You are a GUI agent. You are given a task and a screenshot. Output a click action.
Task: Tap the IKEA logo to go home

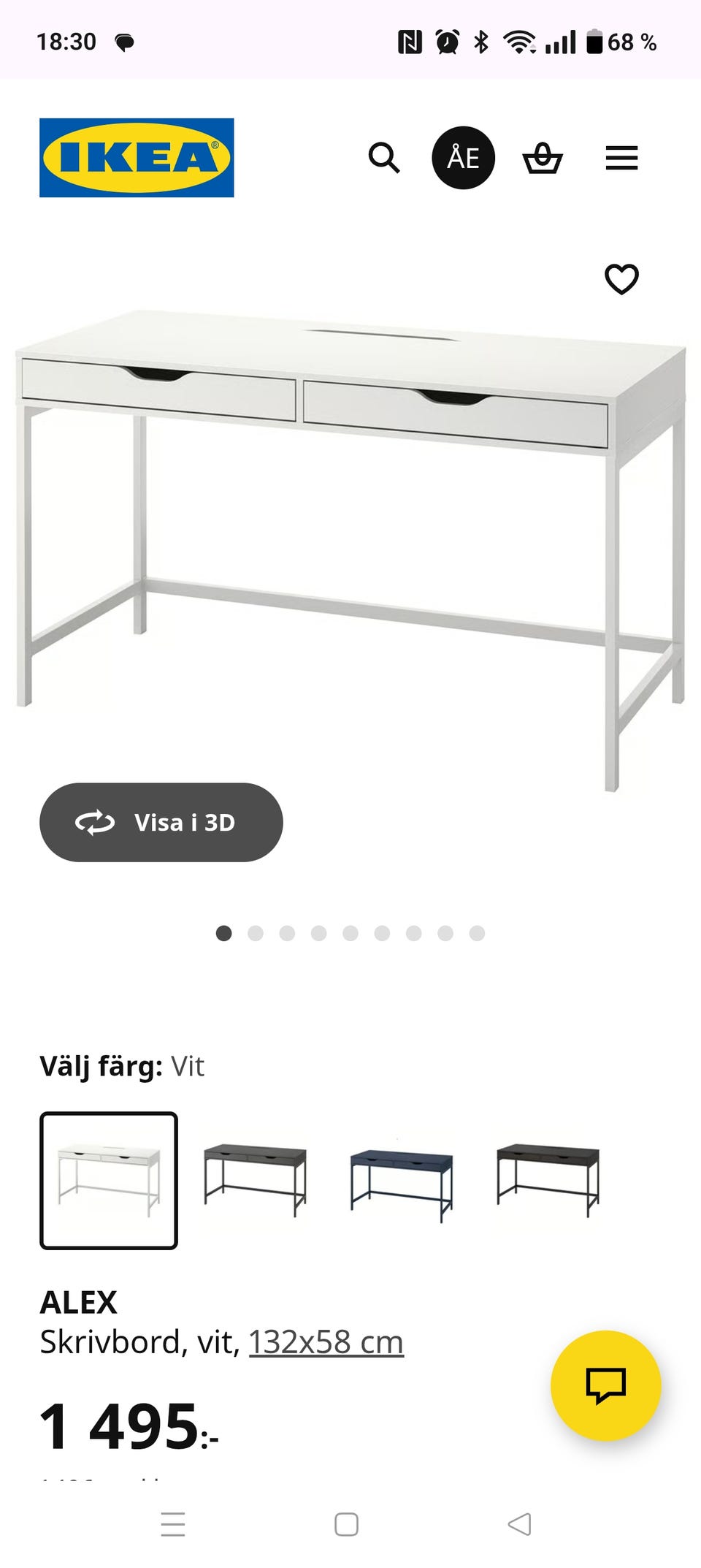(x=135, y=157)
